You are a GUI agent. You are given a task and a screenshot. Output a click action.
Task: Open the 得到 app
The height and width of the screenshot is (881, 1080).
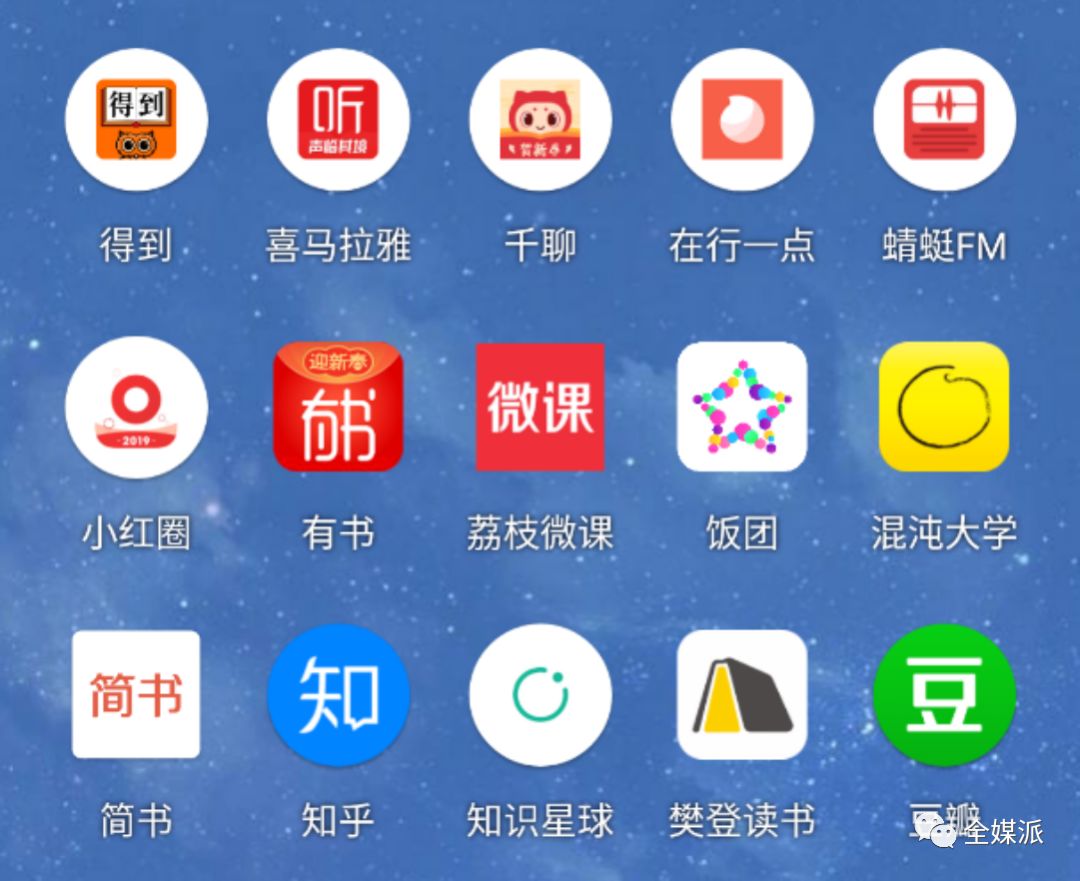136,120
